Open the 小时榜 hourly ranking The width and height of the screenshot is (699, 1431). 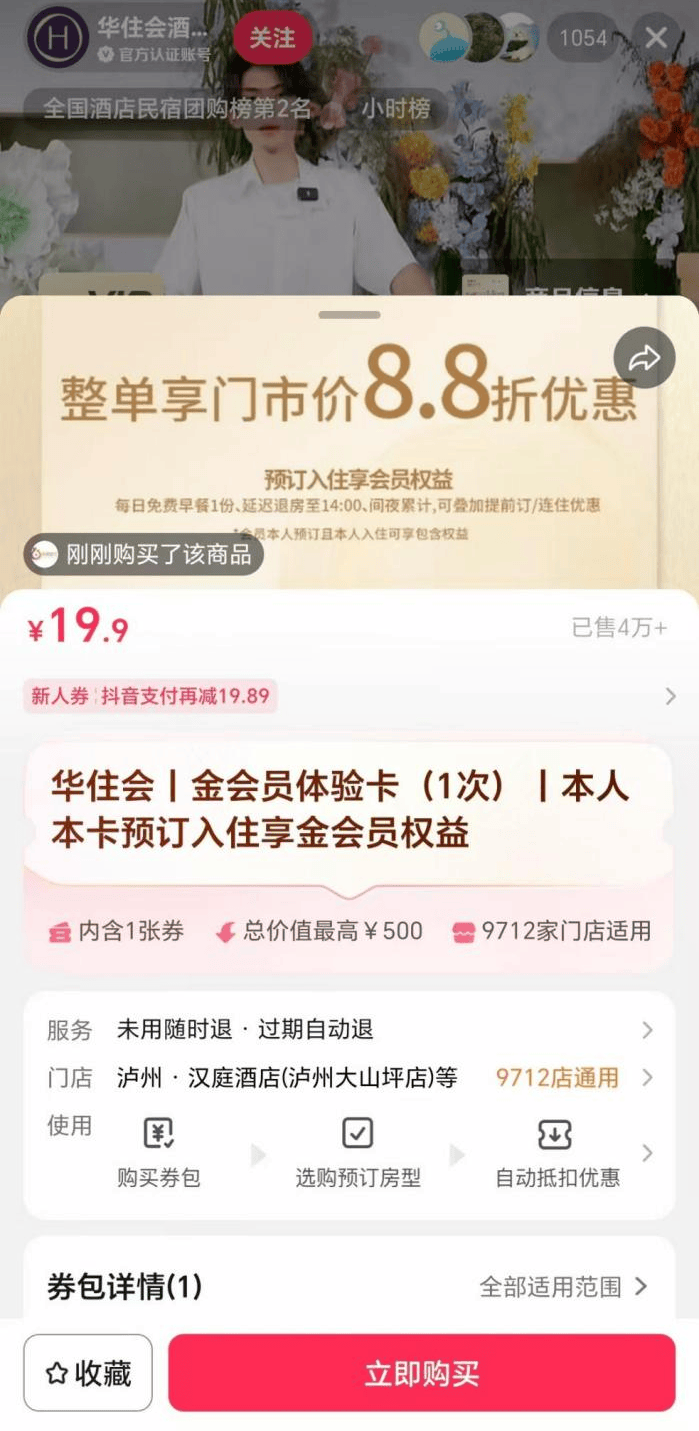pyautogui.click(x=396, y=108)
